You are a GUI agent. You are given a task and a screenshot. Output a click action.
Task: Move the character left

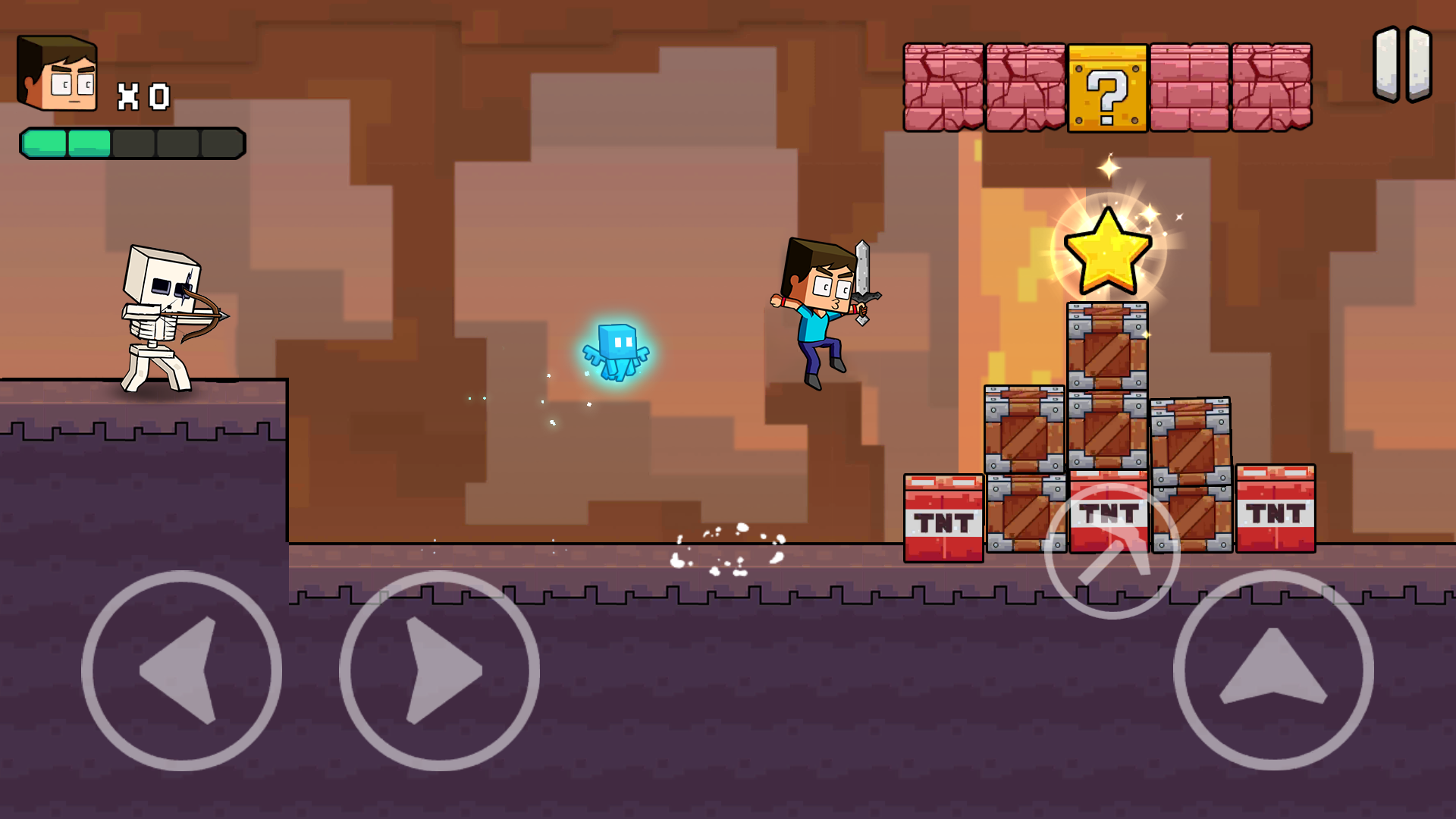pos(181,670)
